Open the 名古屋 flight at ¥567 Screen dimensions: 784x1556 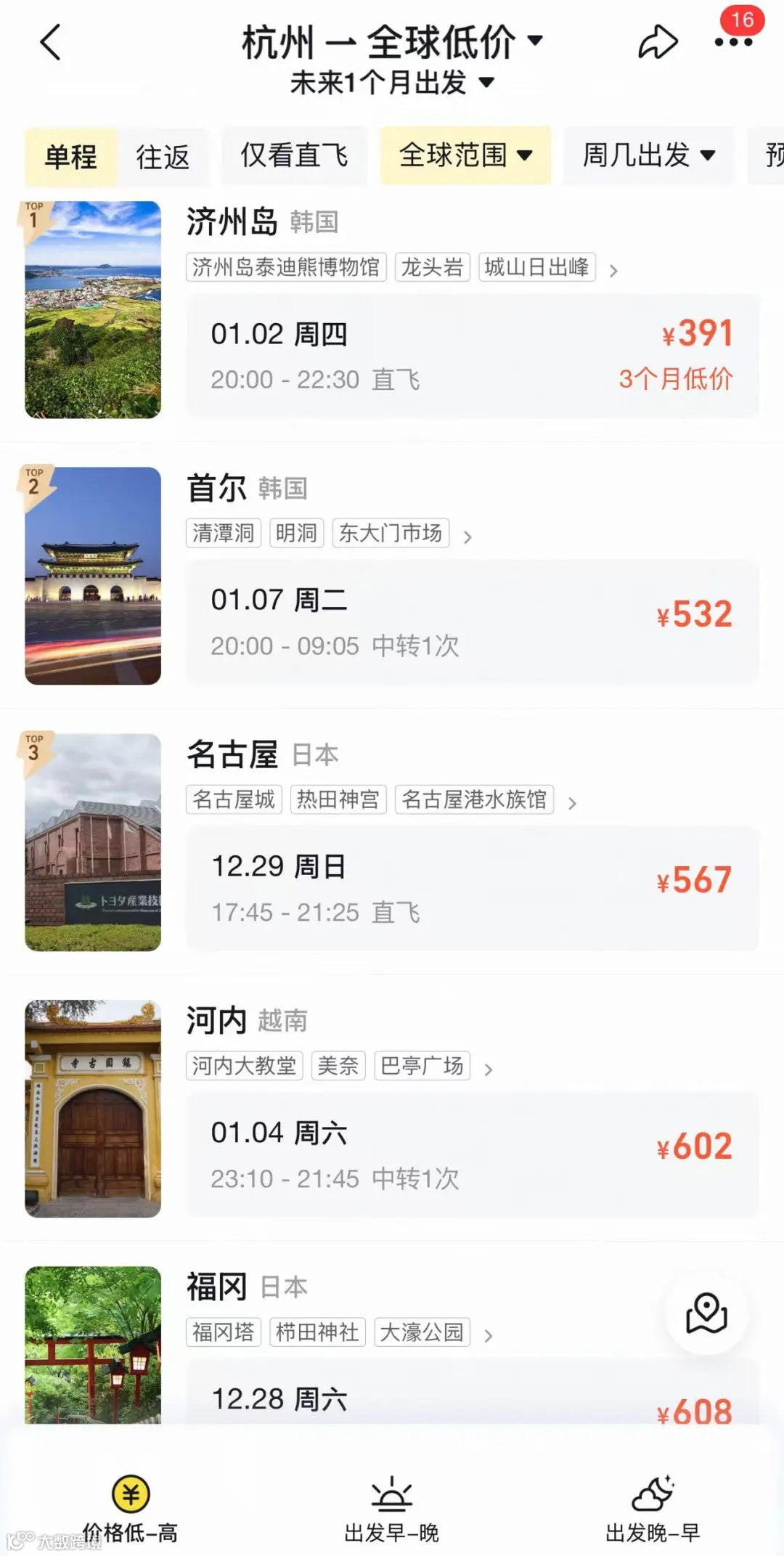point(472,888)
